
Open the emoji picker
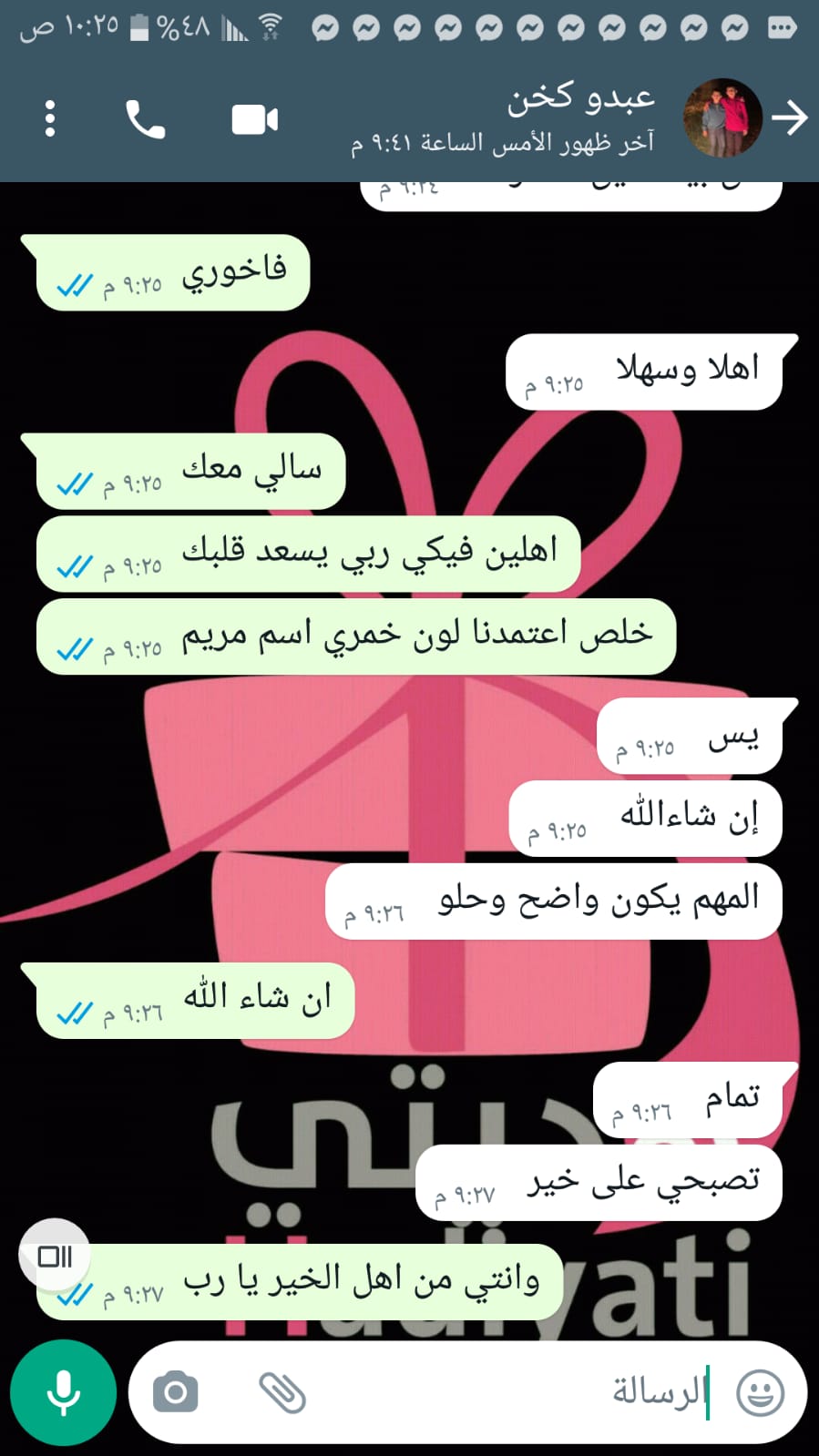click(760, 1392)
